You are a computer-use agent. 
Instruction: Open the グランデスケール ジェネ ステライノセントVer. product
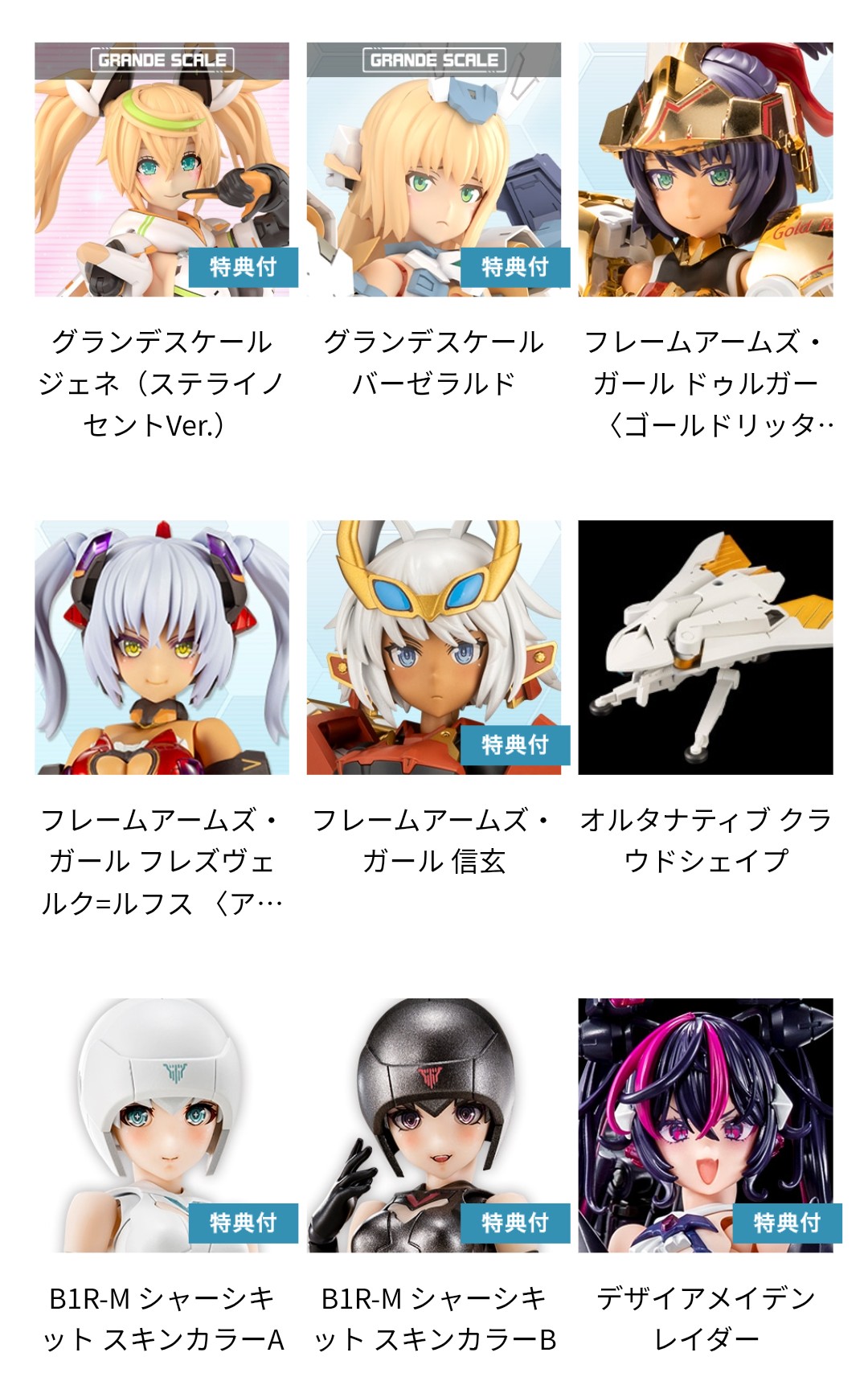162,170
